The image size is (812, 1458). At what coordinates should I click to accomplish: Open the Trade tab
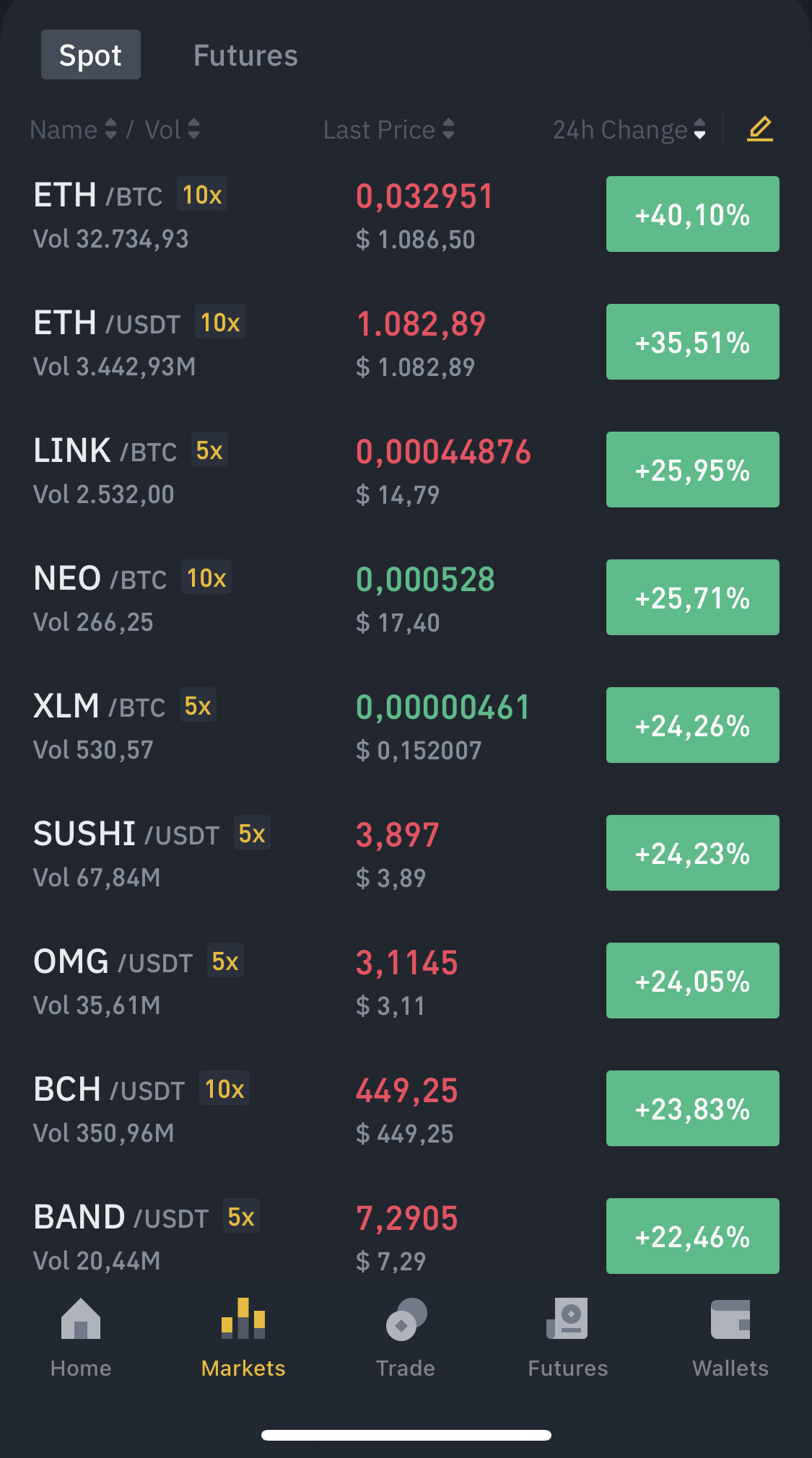click(x=406, y=1338)
